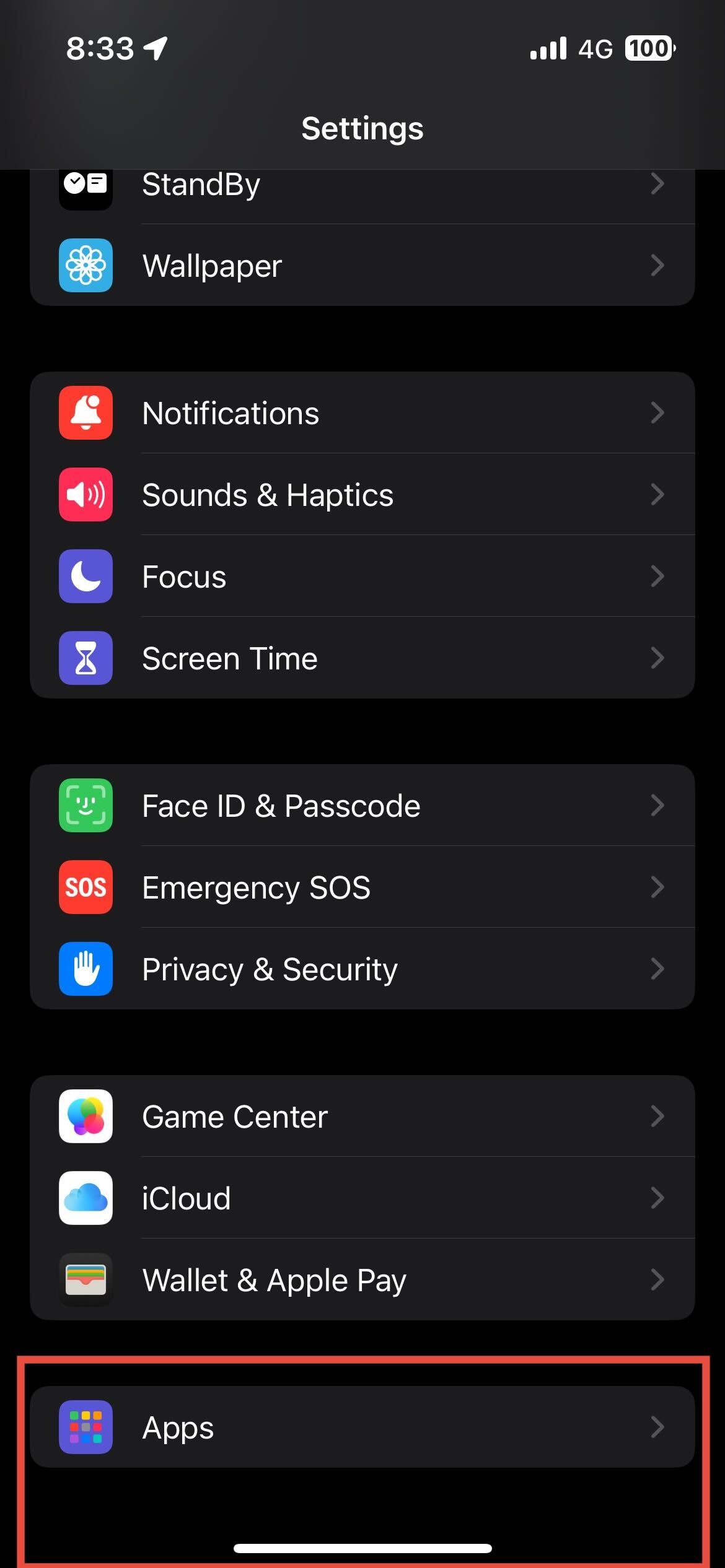The image size is (725, 1568).
Task: Expand the Apps row chevron
Action: (658, 1427)
